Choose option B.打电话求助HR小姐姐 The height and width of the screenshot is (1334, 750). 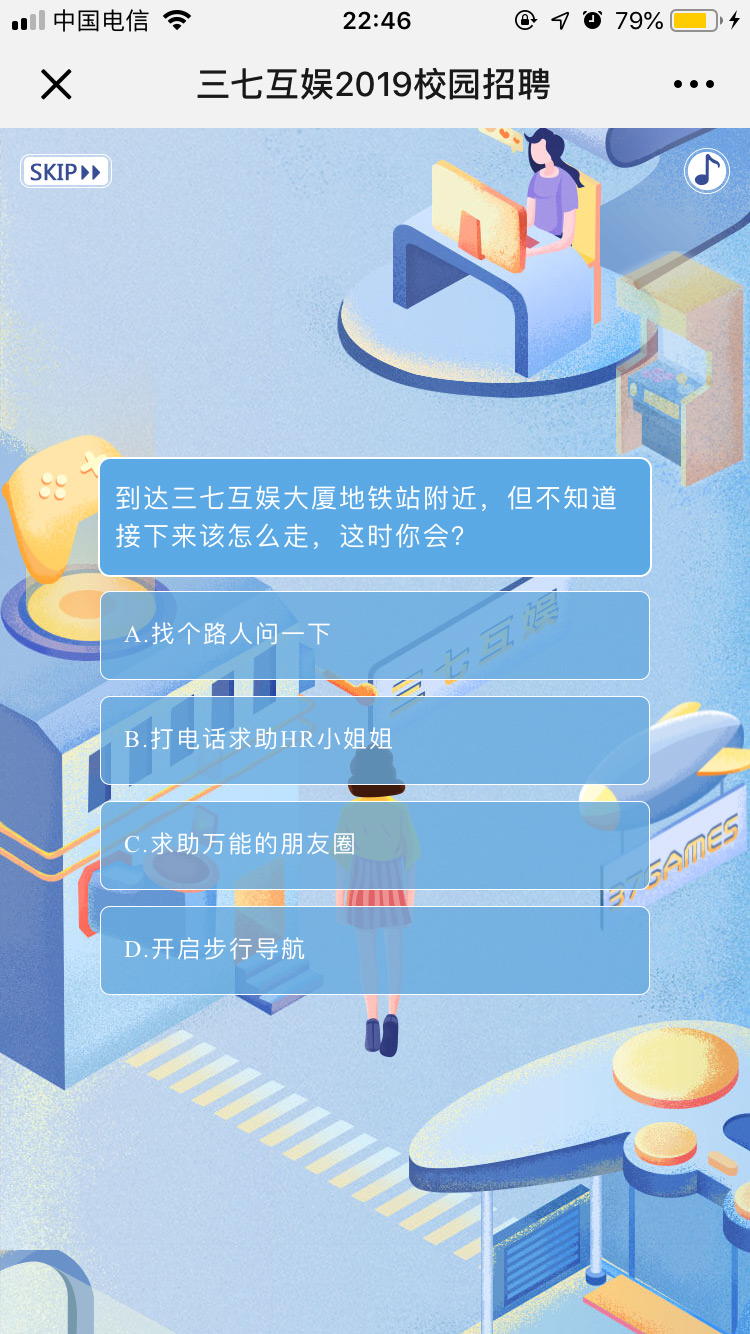375,740
